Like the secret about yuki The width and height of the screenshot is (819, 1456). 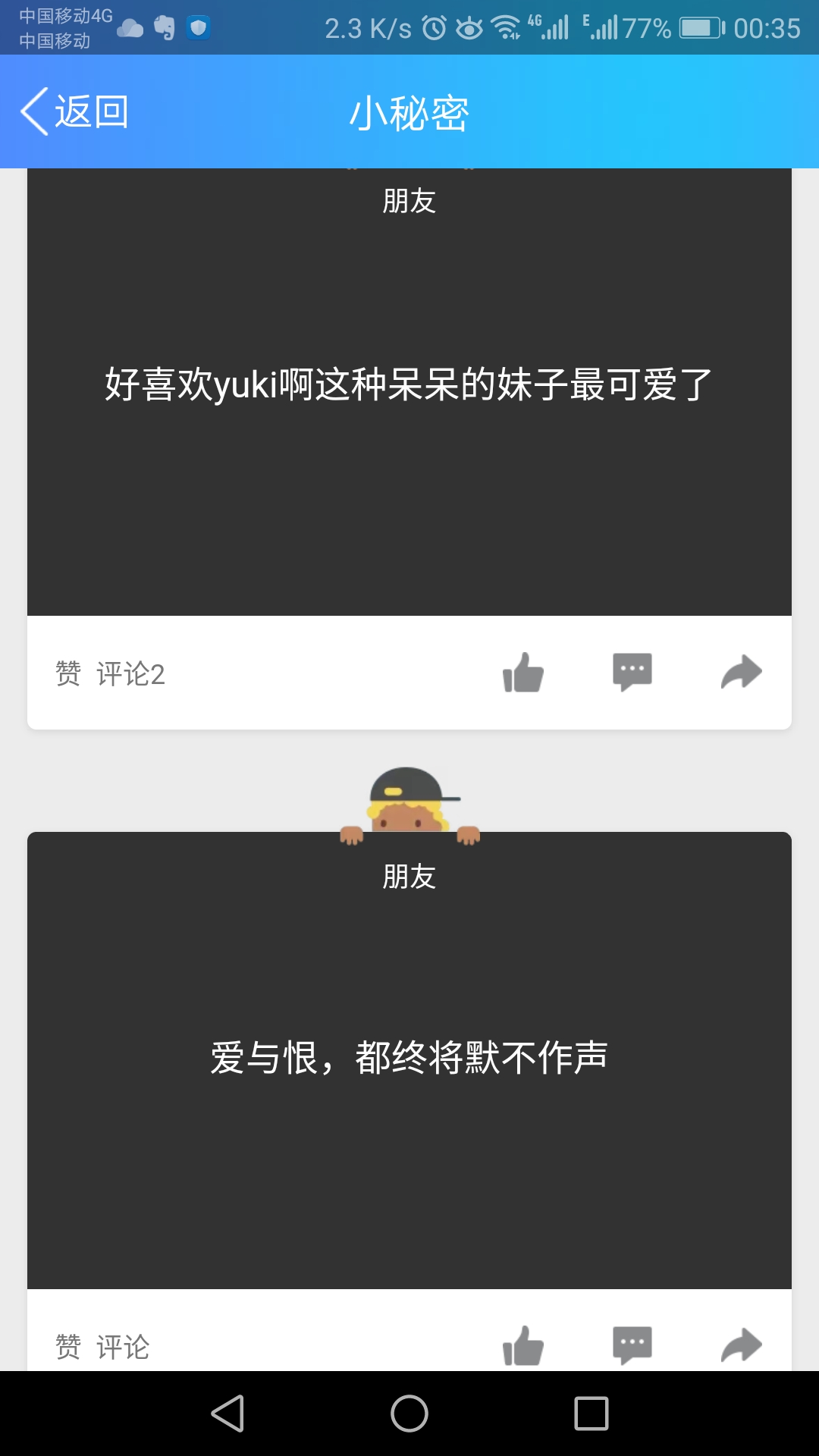pyautogui.click(x=523, y=673)
